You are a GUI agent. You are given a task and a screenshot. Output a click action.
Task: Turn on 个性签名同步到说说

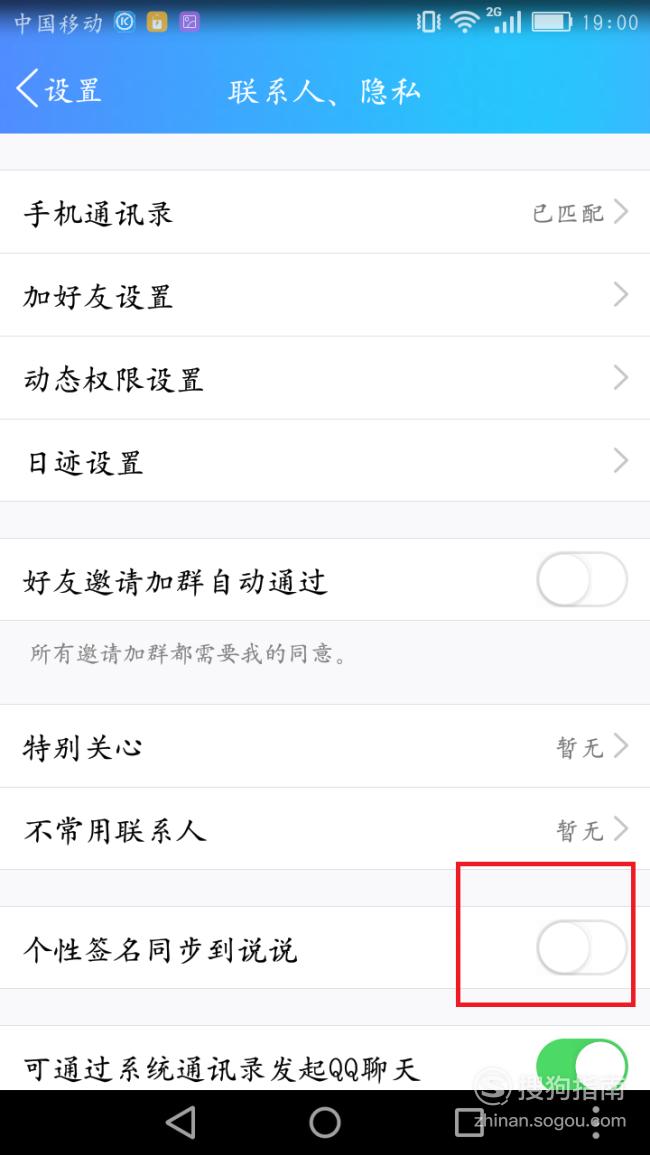coord(582,948)
